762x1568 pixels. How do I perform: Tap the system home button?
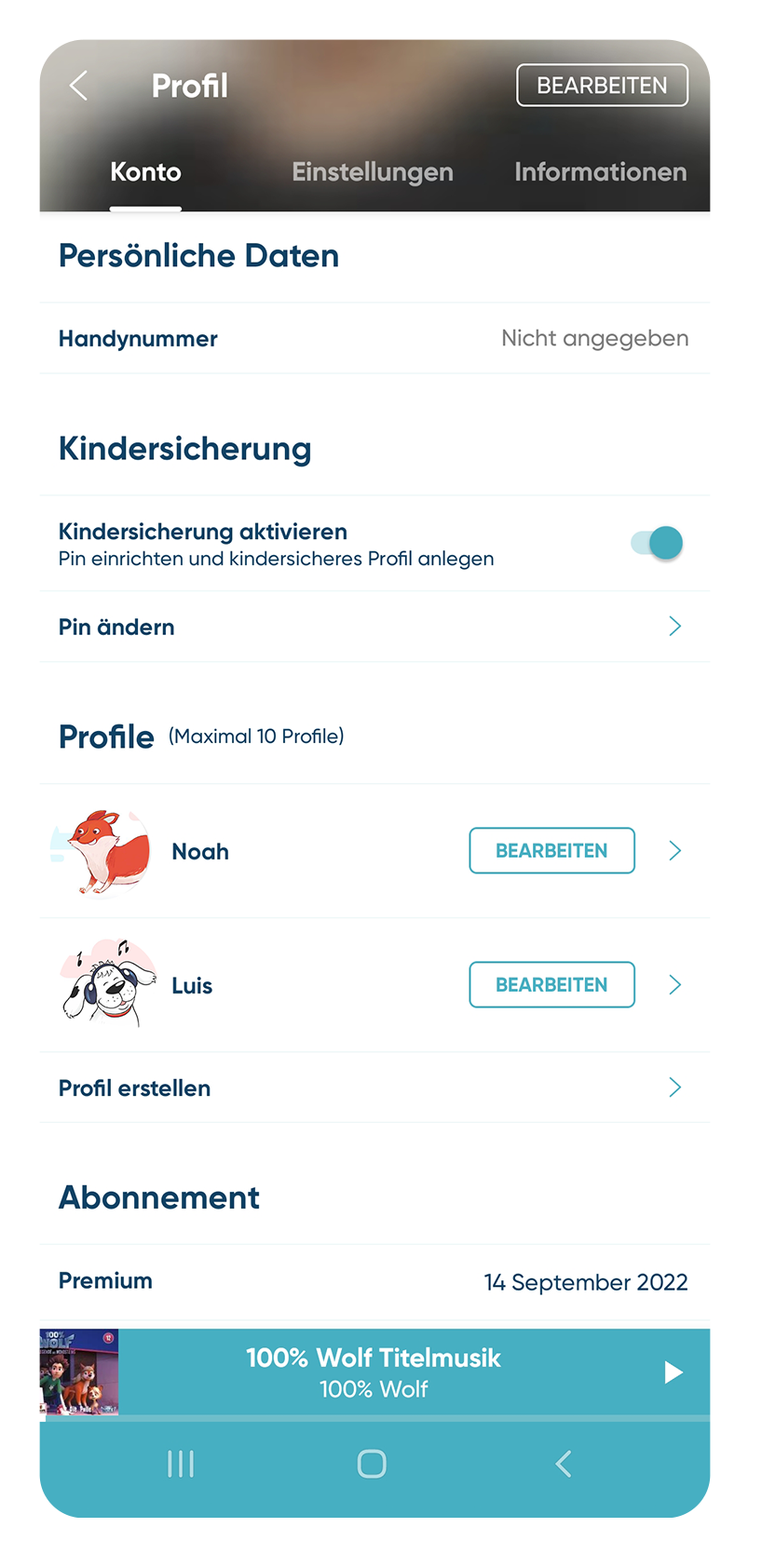coord(372,1464)
